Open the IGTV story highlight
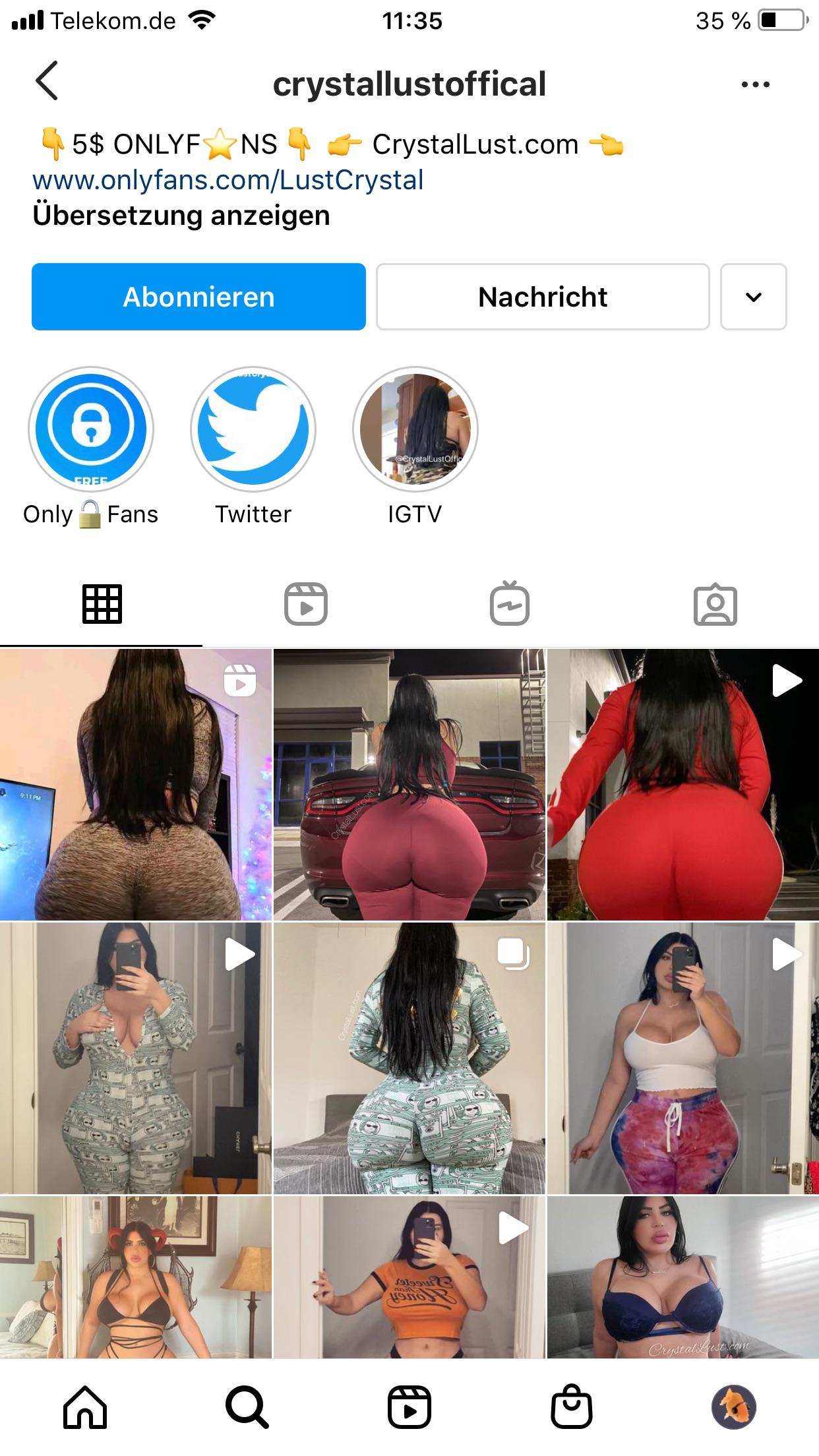This screenshot has width=819, height=1456. tap(415, 429)
